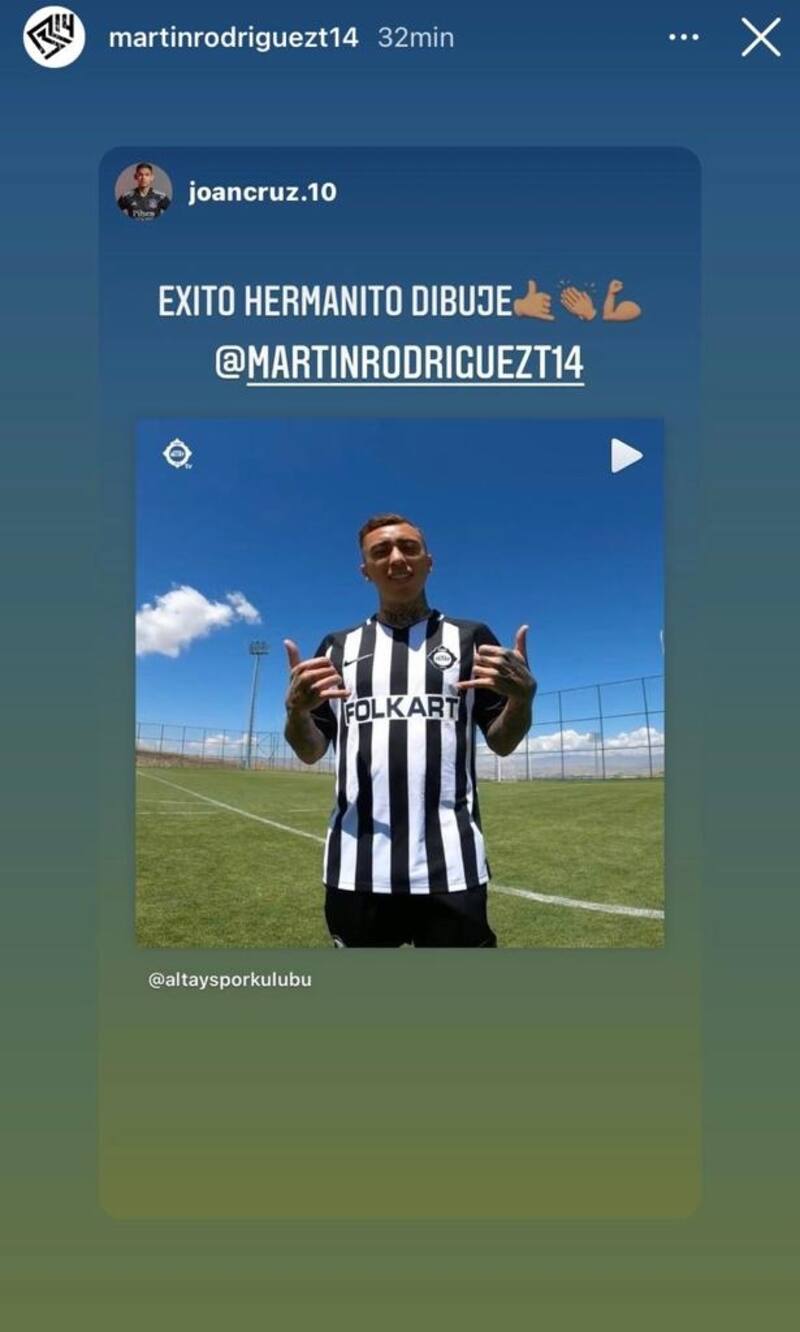Play the shared Altay video
Screen dimensions: 800x1332
(626, 456)
